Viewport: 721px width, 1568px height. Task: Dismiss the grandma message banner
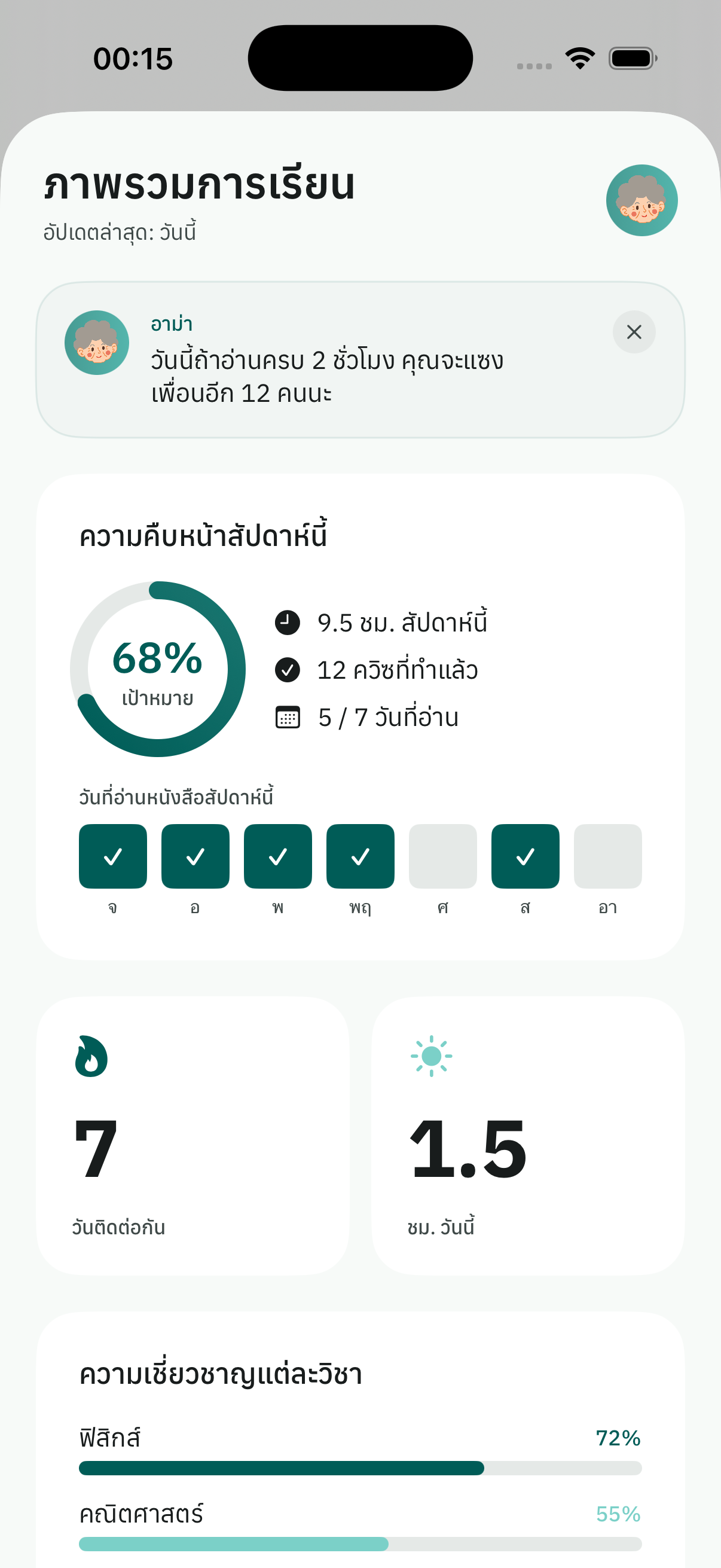pyautogui.click(x=633, y=332)
